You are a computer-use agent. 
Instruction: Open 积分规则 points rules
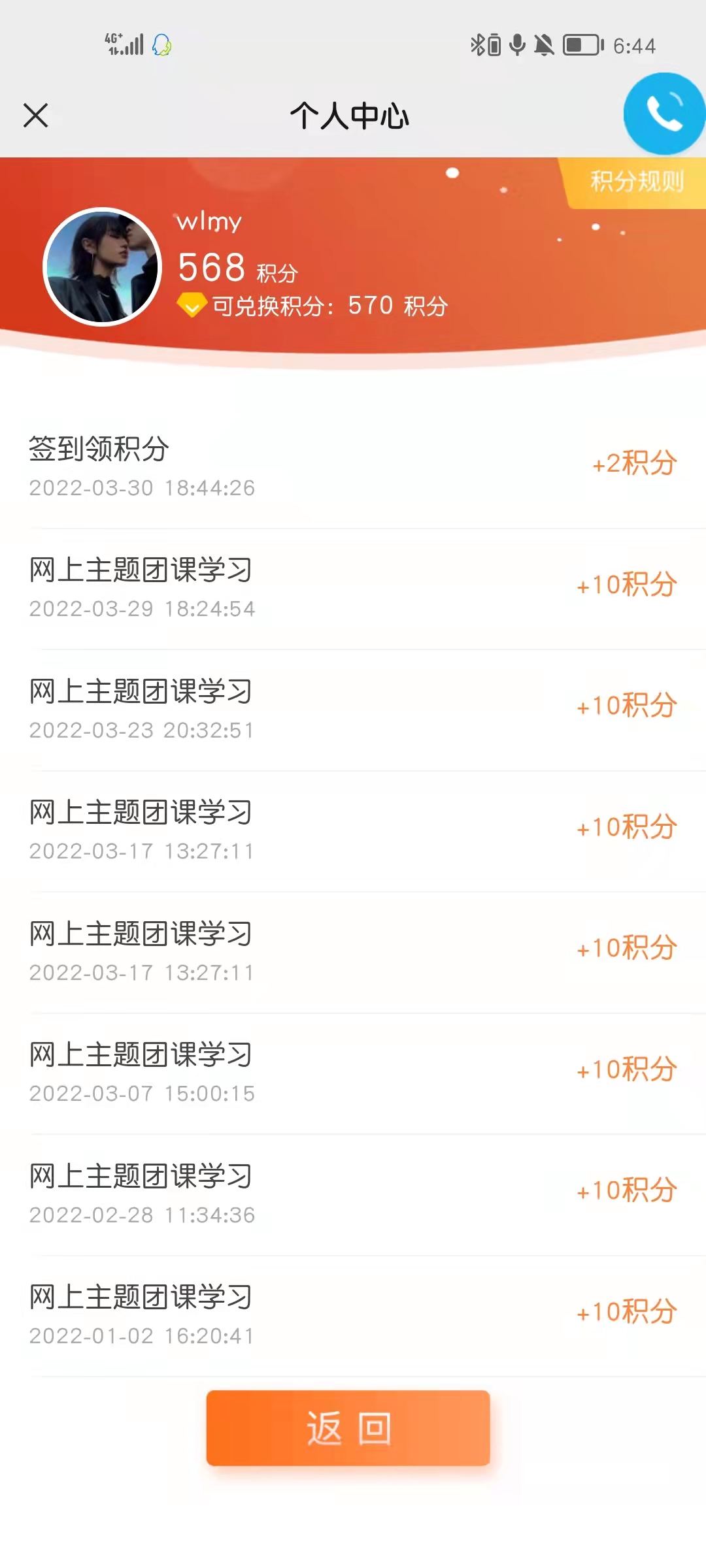tap(636, 182)
